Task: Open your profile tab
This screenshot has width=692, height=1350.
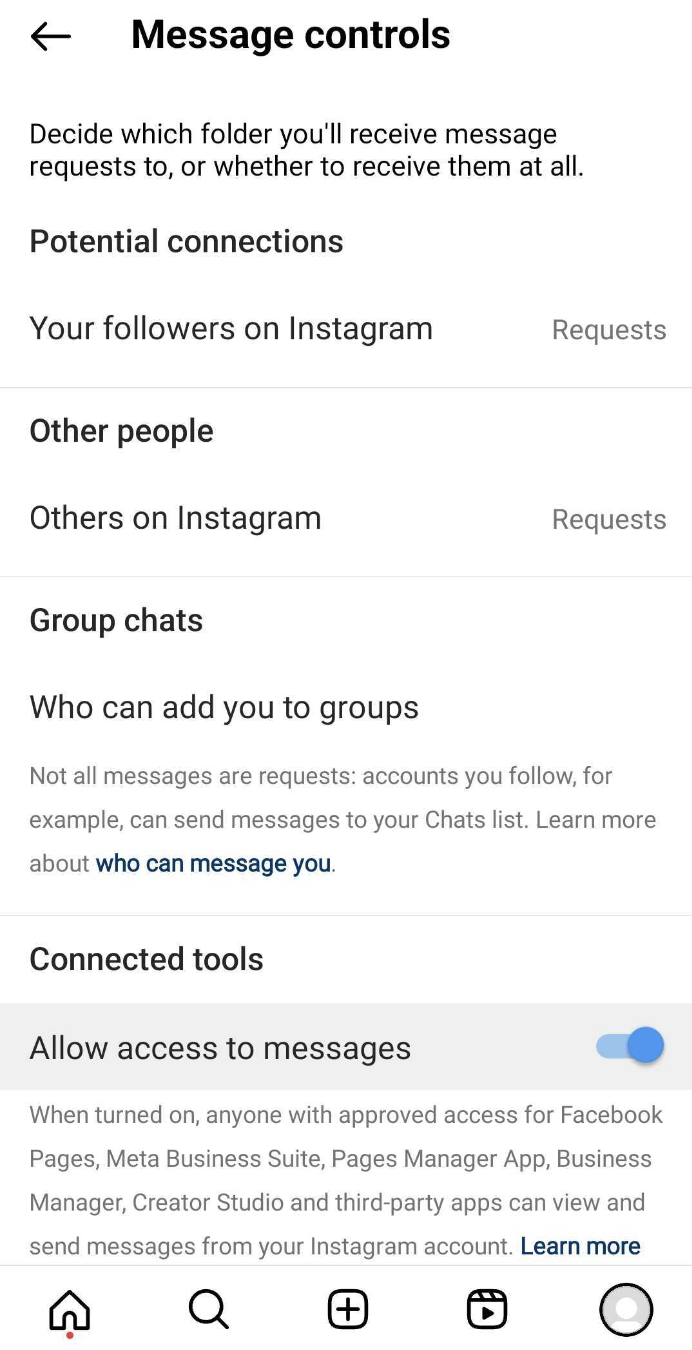Action: 626,1309
